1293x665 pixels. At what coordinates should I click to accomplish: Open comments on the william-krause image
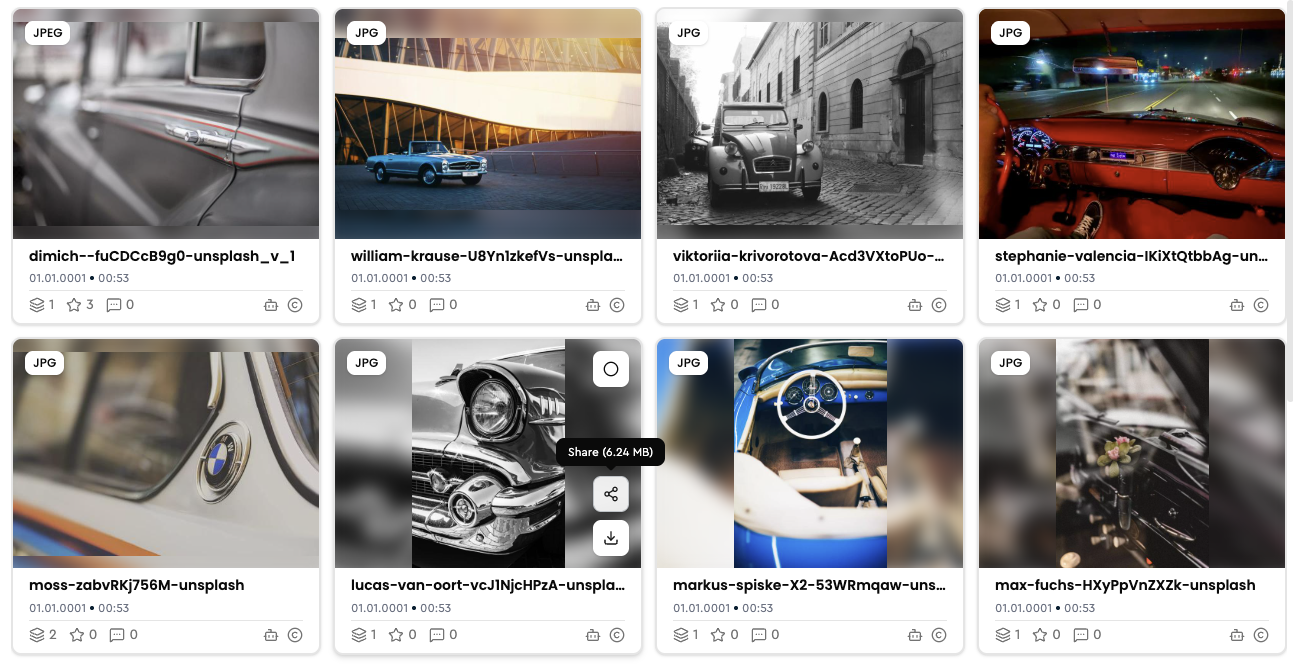(x=436, y=305)
